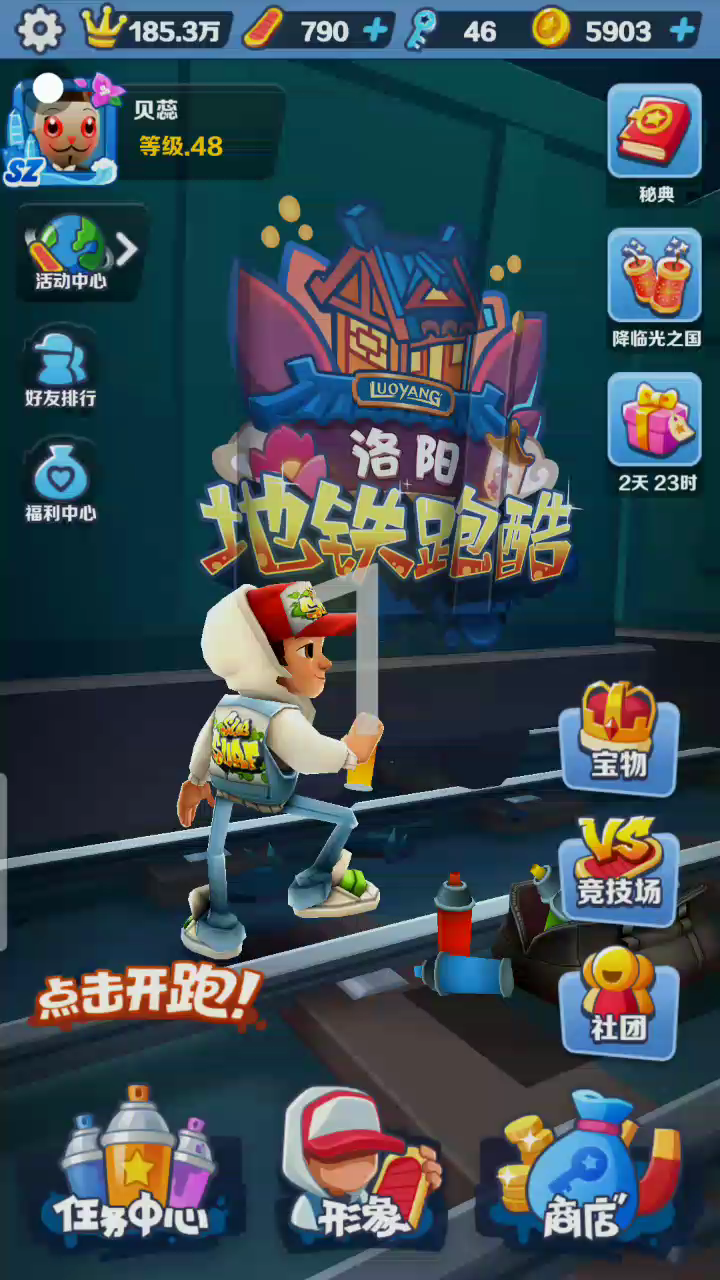Screen dimensions: 720x1280
Task: Open 形象 character selection
Action: 360,1170
